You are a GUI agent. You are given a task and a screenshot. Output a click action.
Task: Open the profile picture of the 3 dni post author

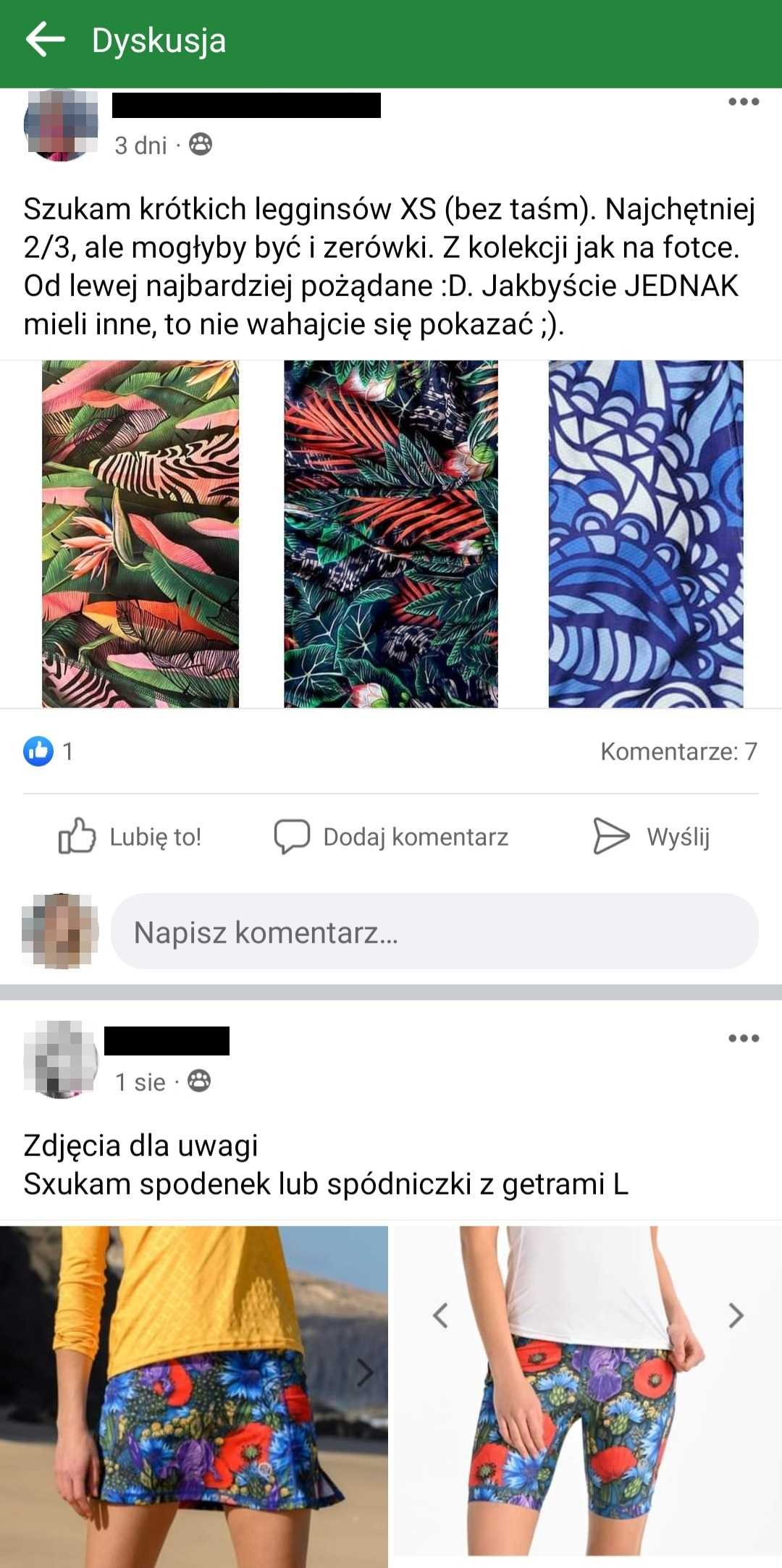61,125
